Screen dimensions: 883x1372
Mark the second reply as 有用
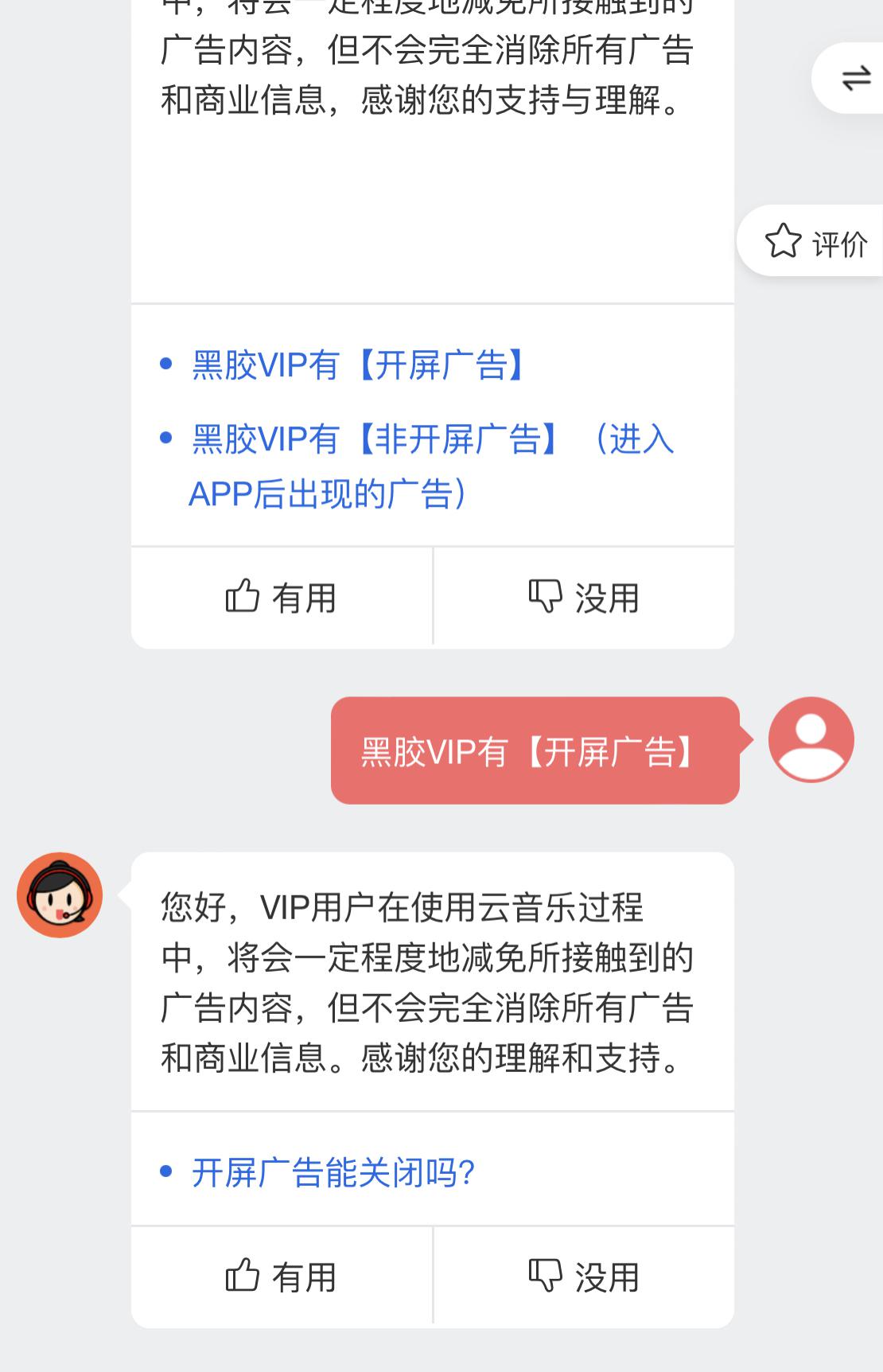pos(282,1277)
